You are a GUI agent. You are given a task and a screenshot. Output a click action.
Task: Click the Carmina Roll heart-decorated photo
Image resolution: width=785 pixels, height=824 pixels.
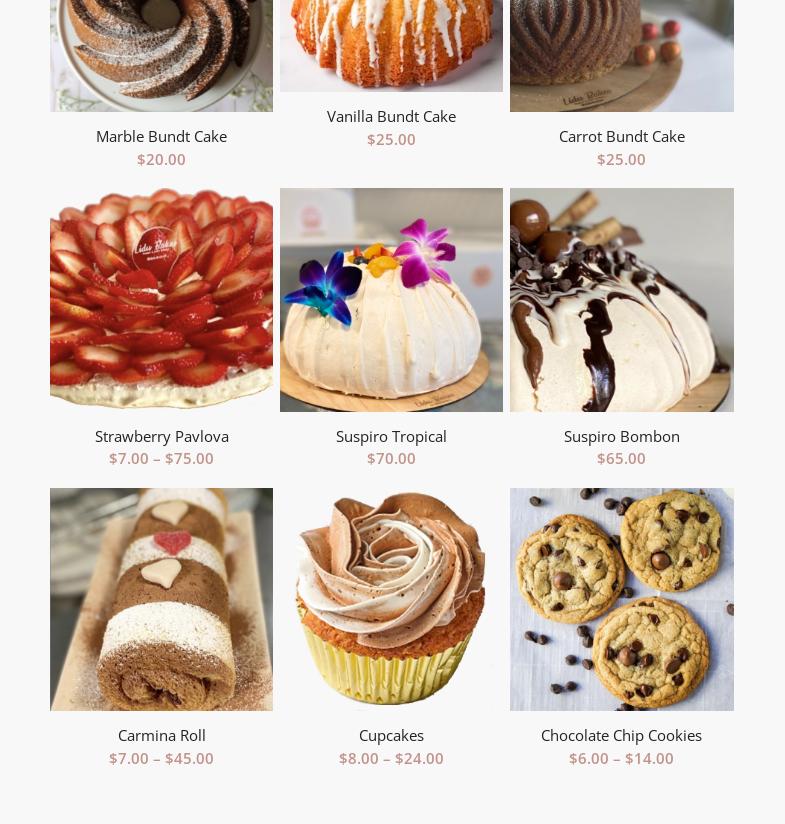click(x=161, y=599)
